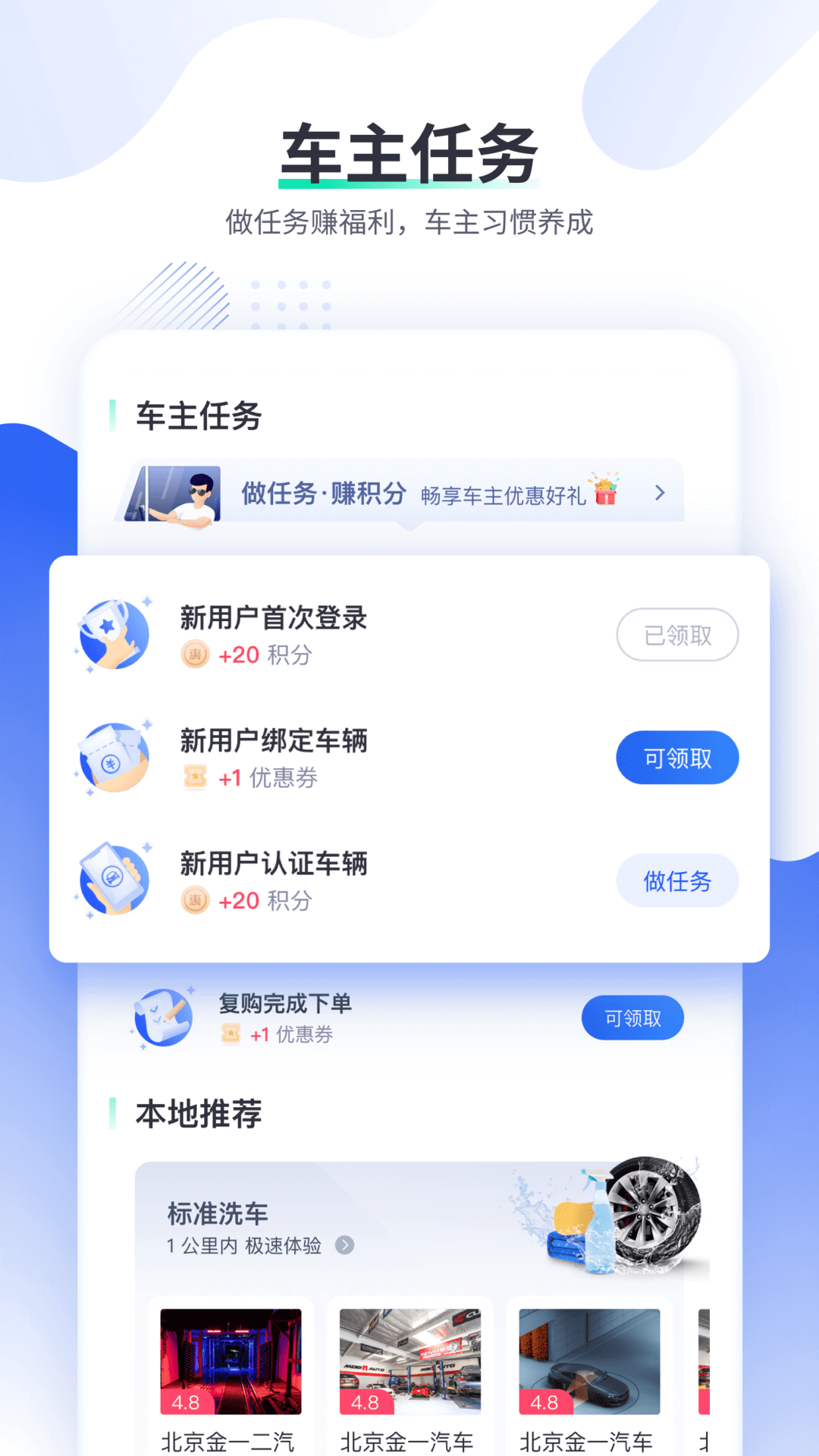Open the arrow next to 极速体验
This screenshot has height=1456, width=819.
pos(345,1246)
